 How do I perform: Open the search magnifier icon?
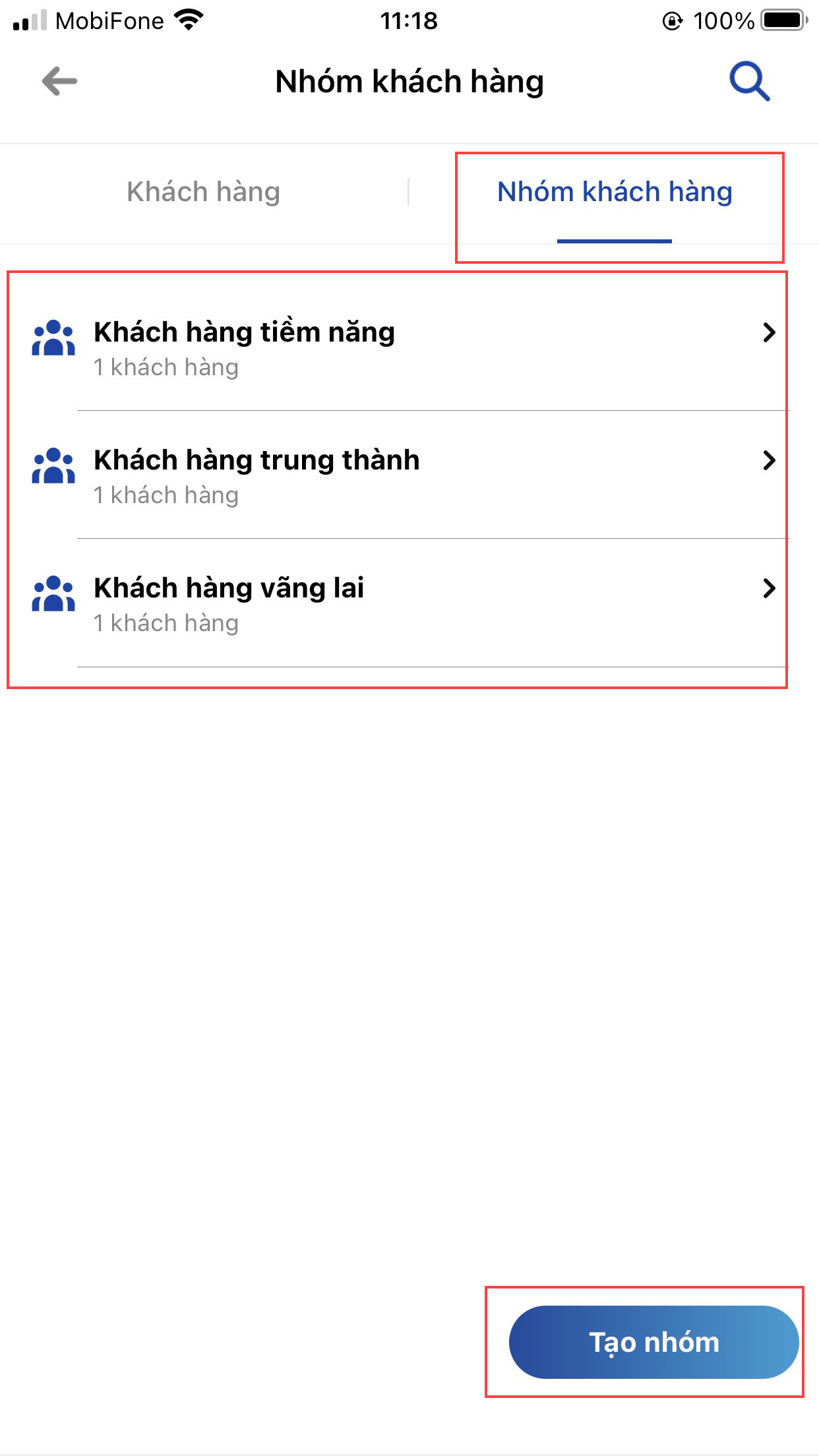(749, 82)
